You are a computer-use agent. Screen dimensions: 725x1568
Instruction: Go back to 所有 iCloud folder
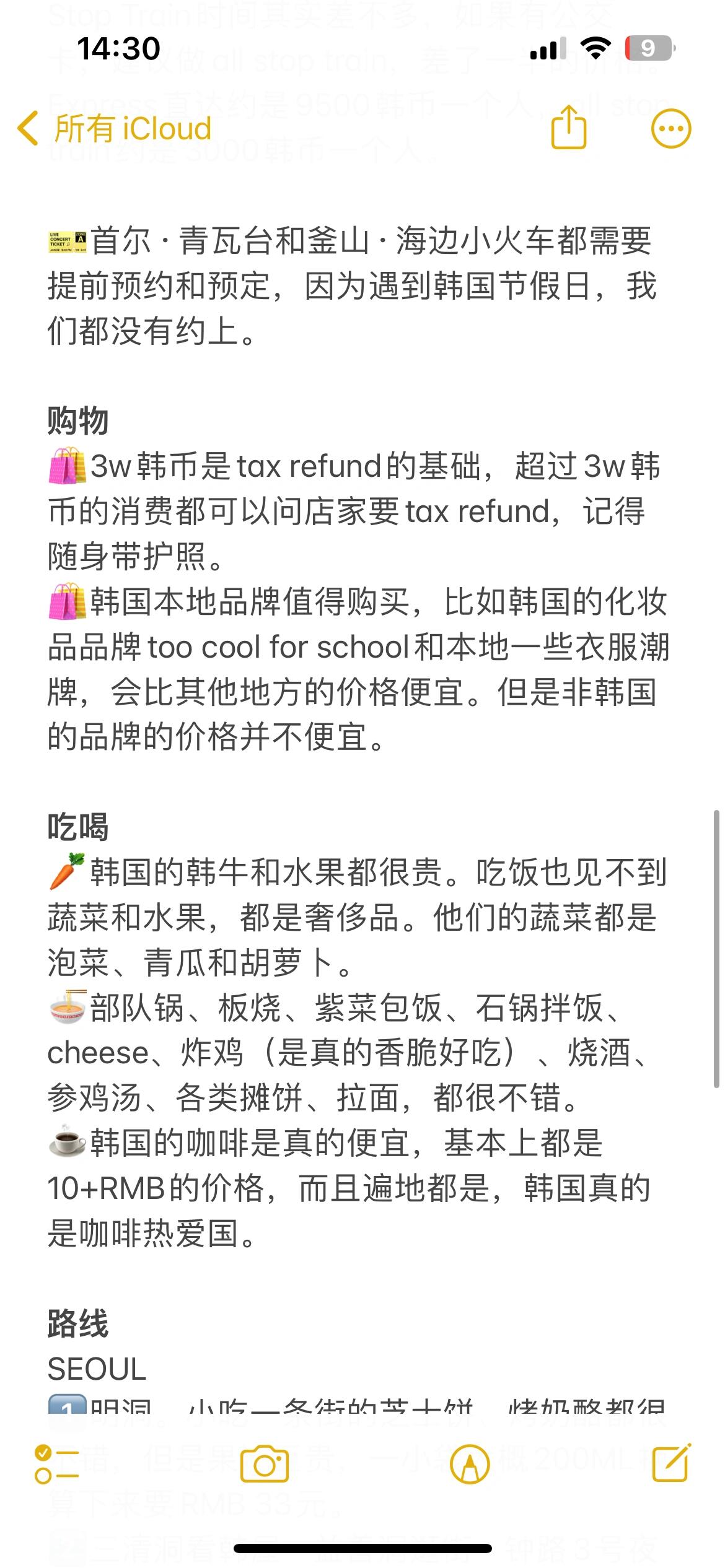[115, 129]
